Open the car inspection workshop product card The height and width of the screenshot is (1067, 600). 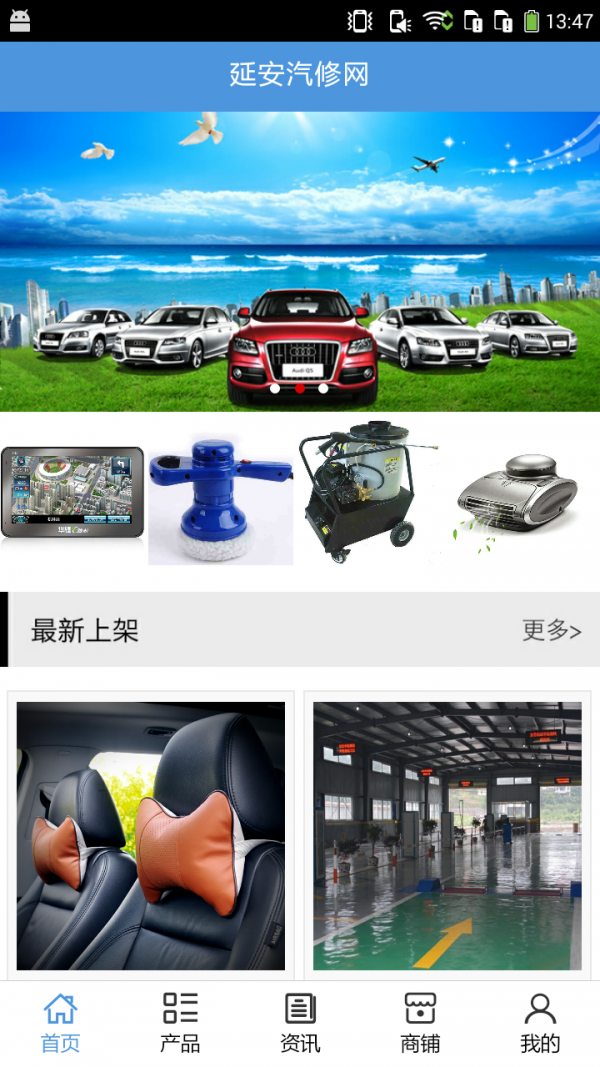[447, 835]
